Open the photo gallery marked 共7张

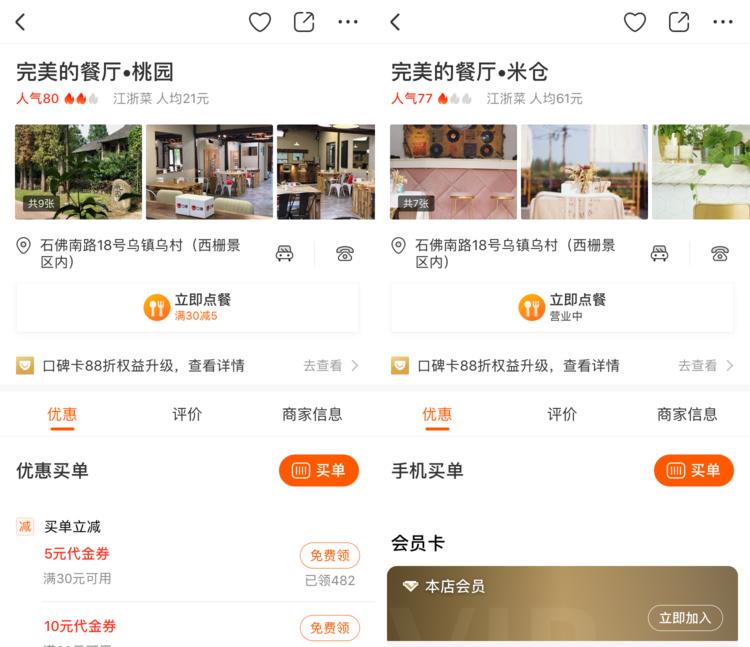coord(453,172)
